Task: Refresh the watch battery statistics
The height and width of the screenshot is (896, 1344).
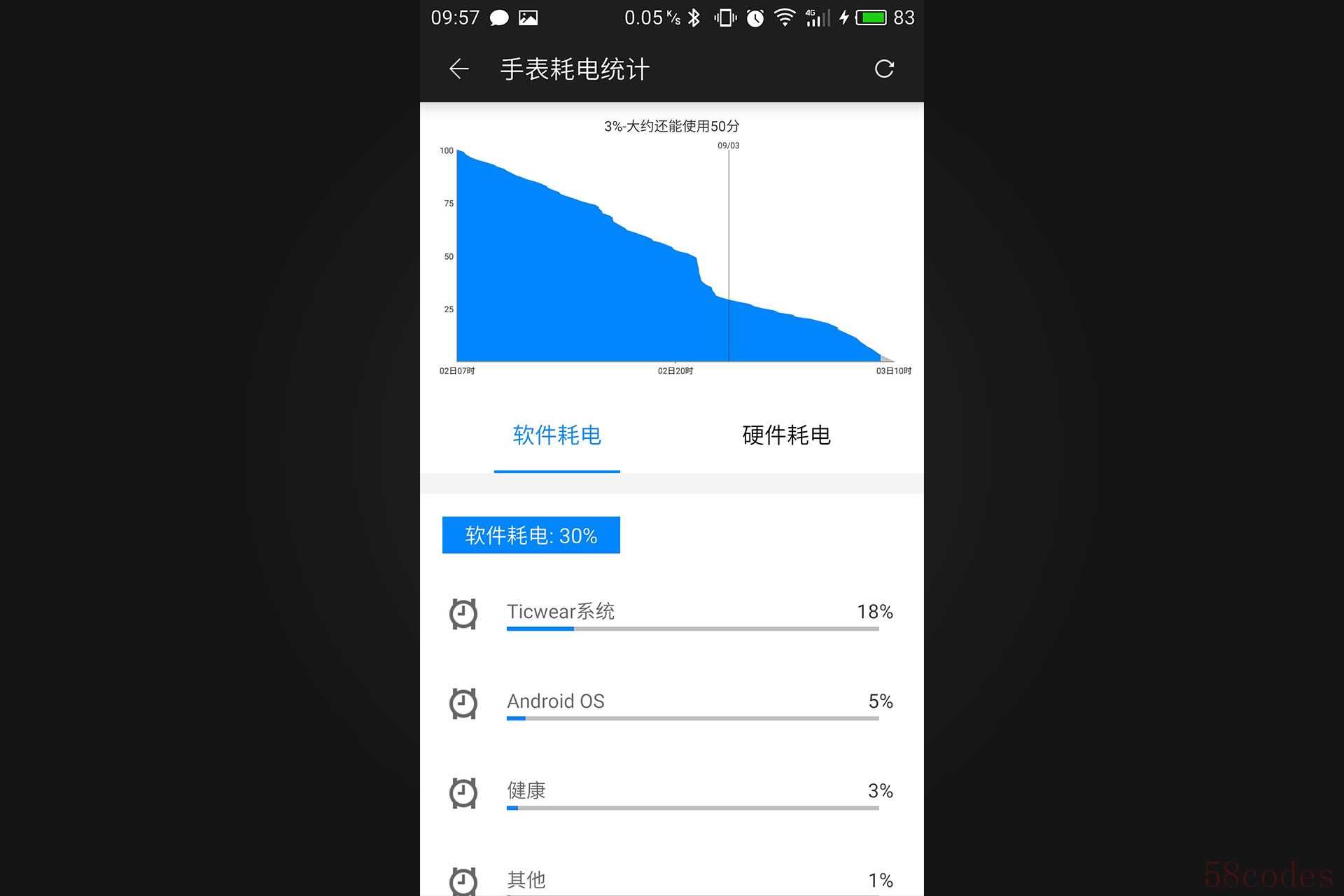Action: (x=884, y=69)
